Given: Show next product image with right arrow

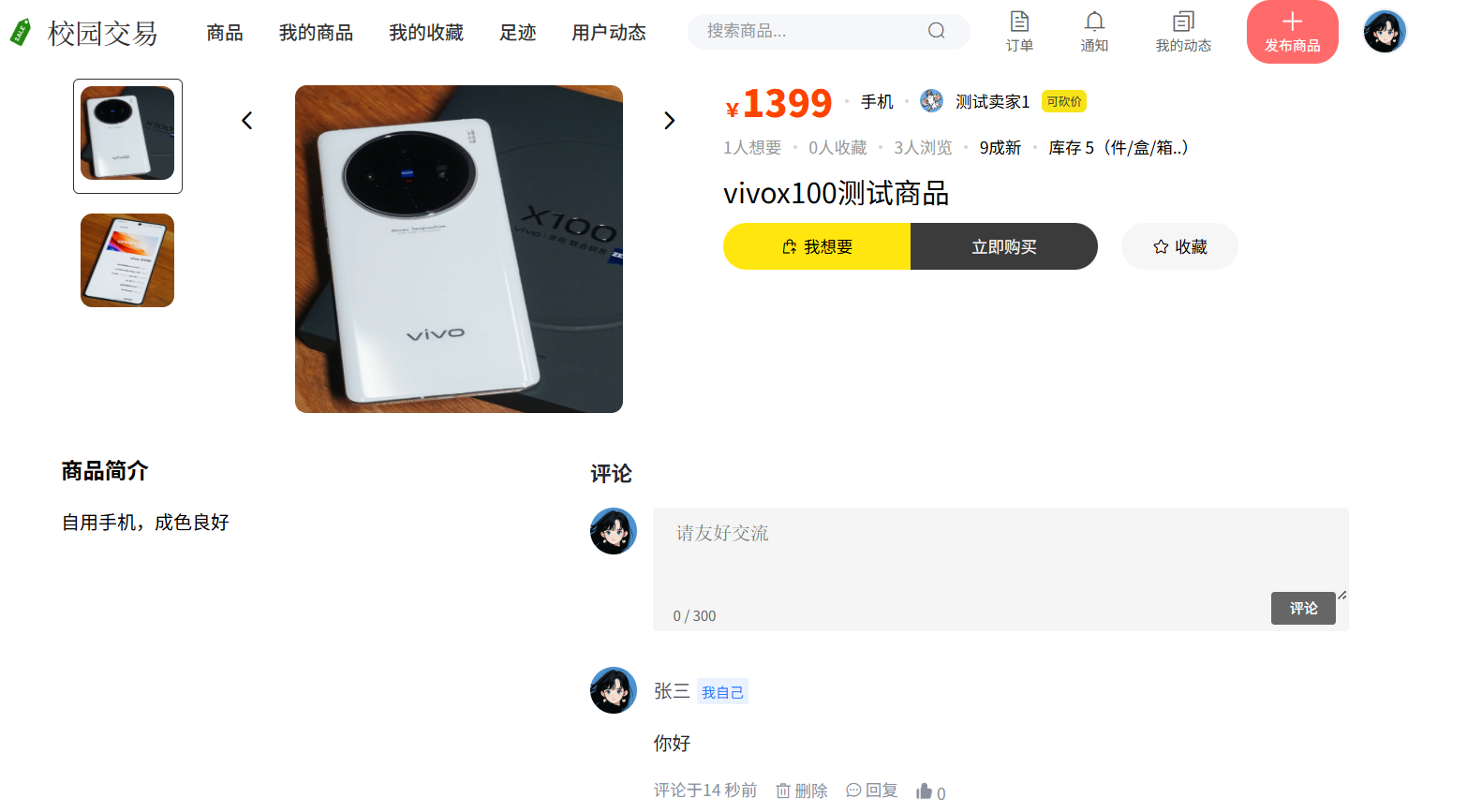Looking at the screenshot, I should 669,121.
